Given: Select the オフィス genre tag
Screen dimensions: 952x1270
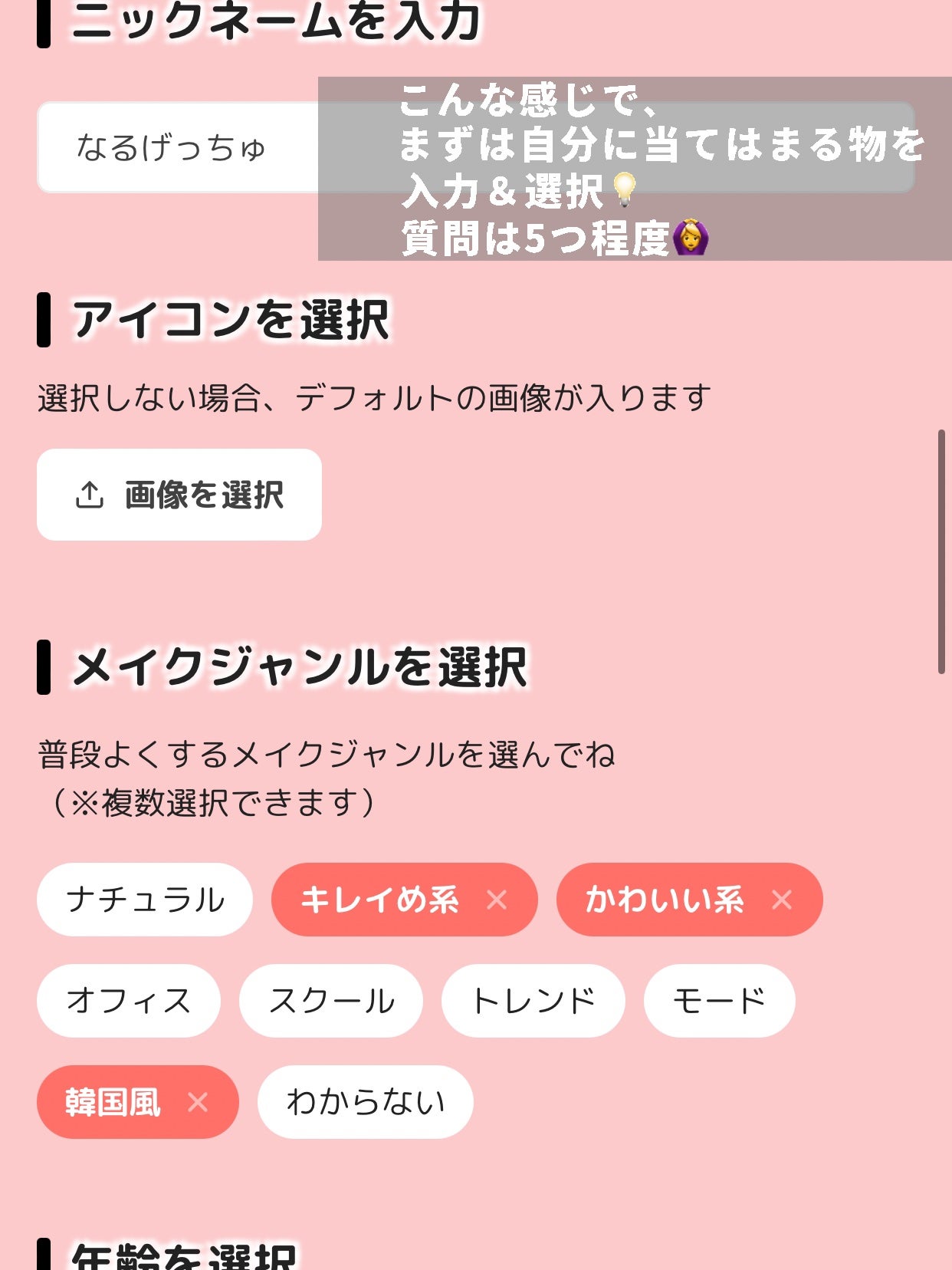Looking at the screenshot, I should [127, 1001].
